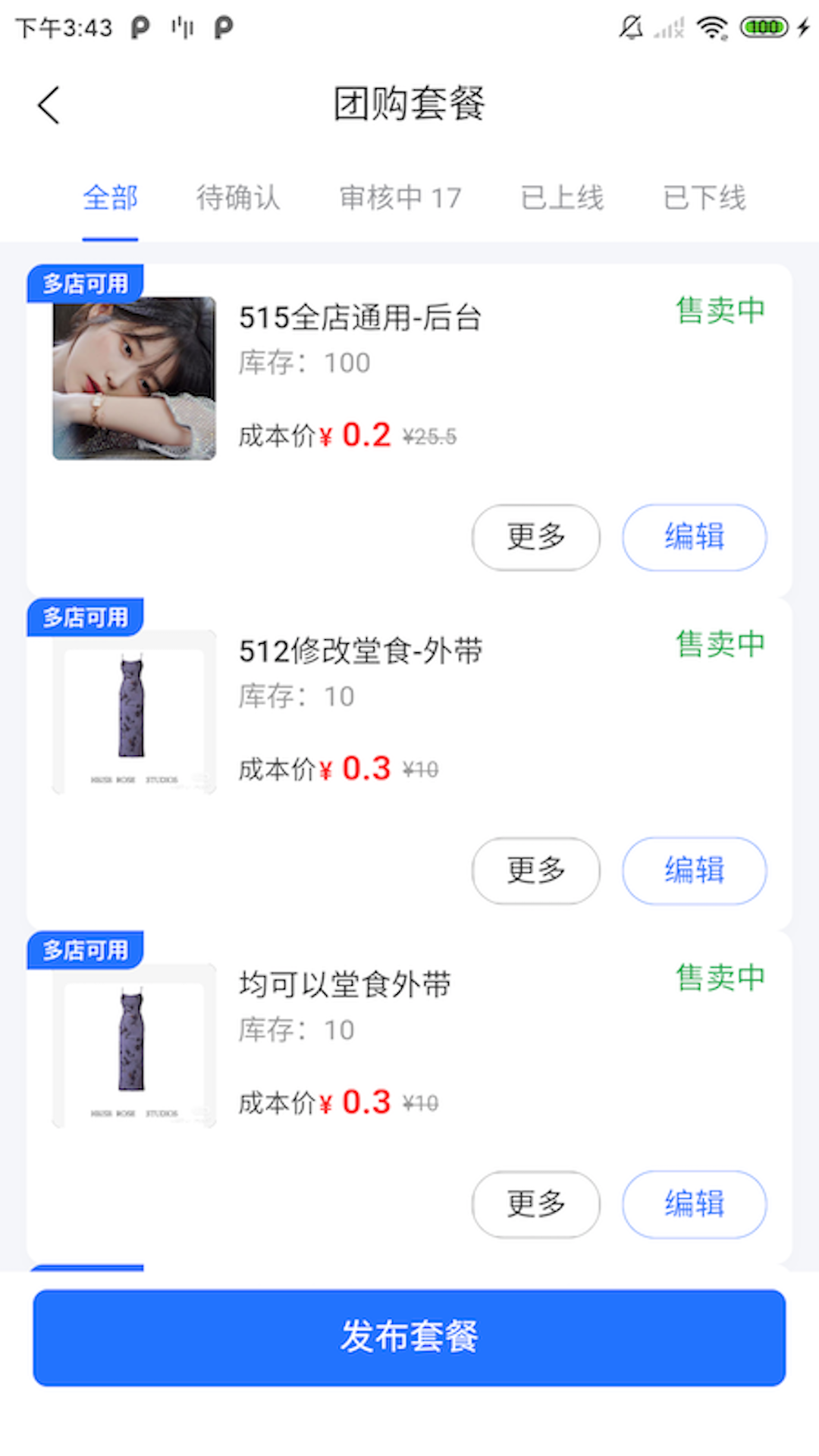Tap 更多 for 515全店通用-后台
This screenshot has width=819, height=1456.
point(535,537)
